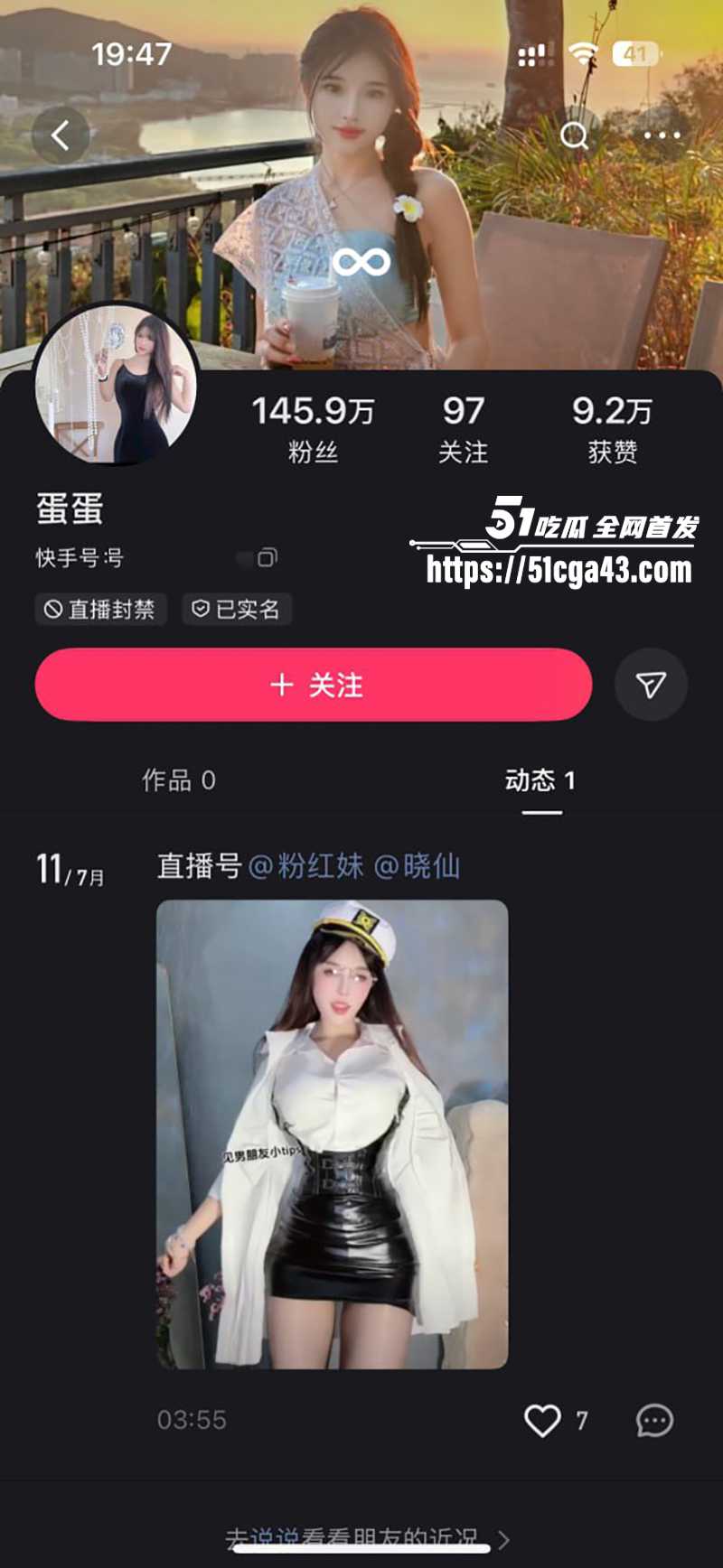
Task: View the round profile avatar
Action: pos(116,384)
